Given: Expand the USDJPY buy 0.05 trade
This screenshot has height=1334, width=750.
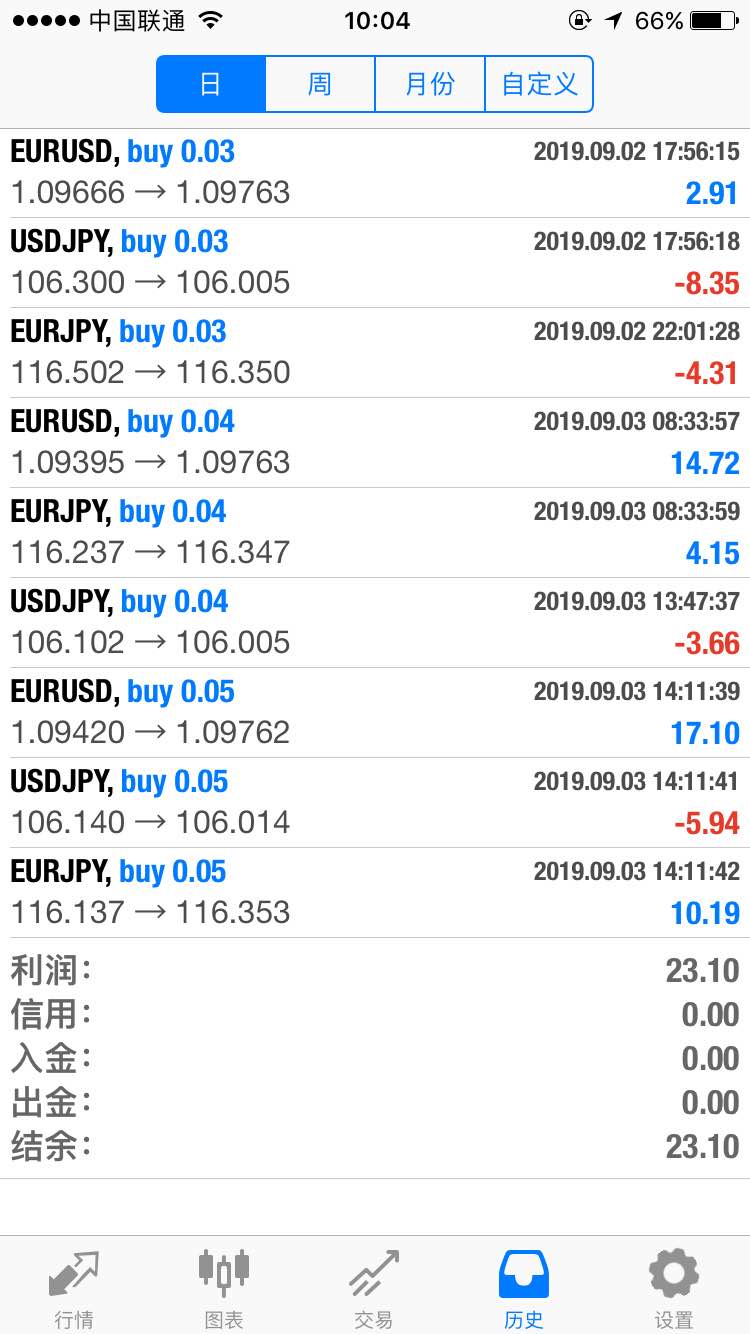Looking at the screenshot, I should tap(375, 803).
